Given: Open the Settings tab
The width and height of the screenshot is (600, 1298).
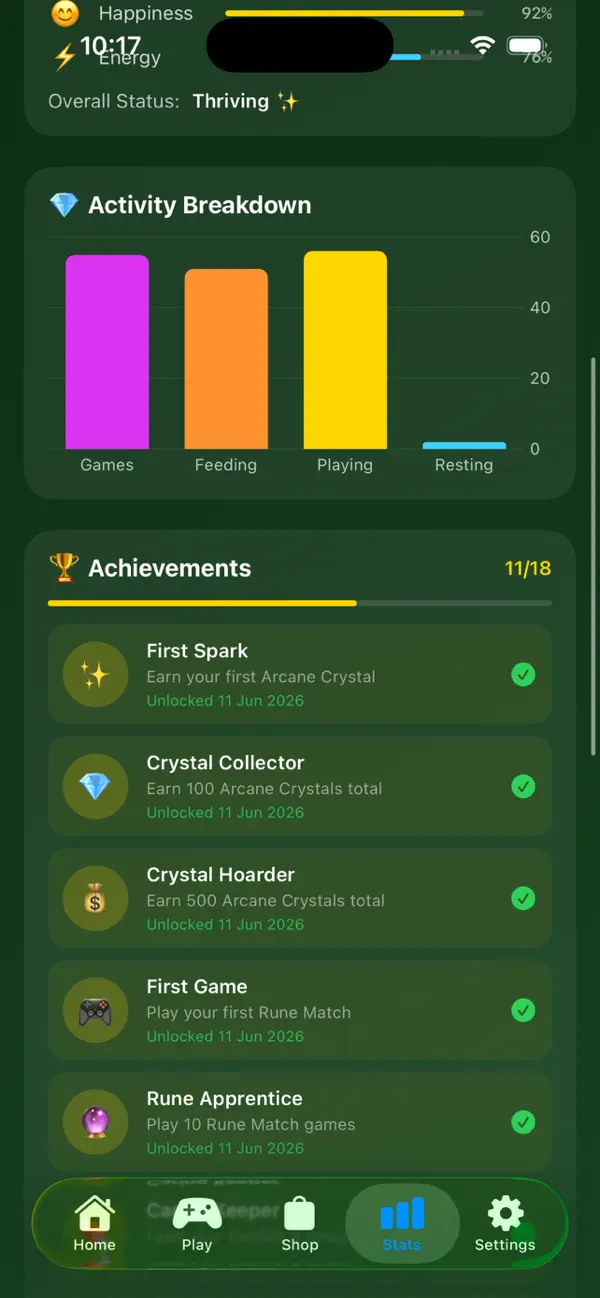Looking at the screenshot, I should click(x=505, y=1224).
